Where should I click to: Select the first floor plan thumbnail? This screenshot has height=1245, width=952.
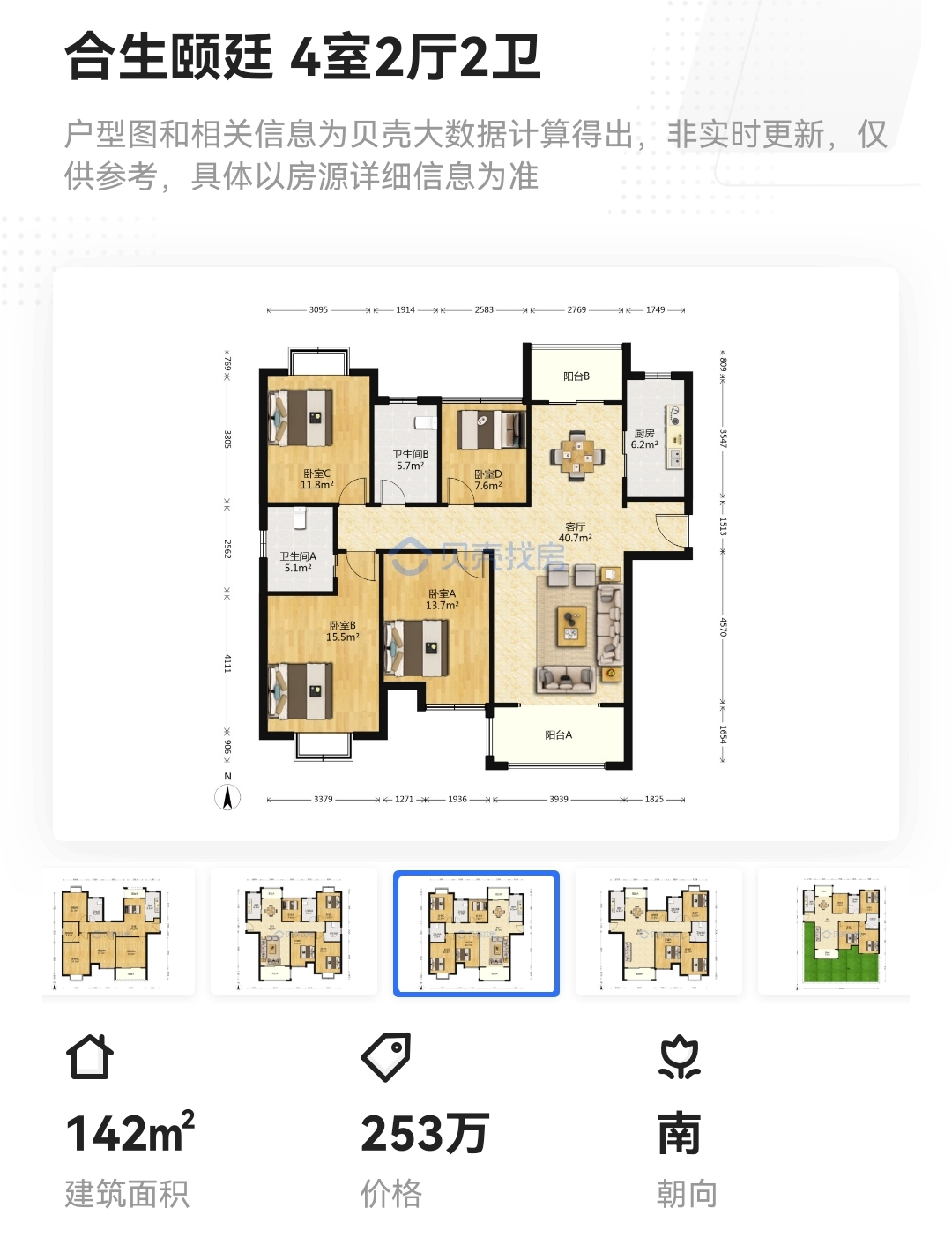(118, 932)
